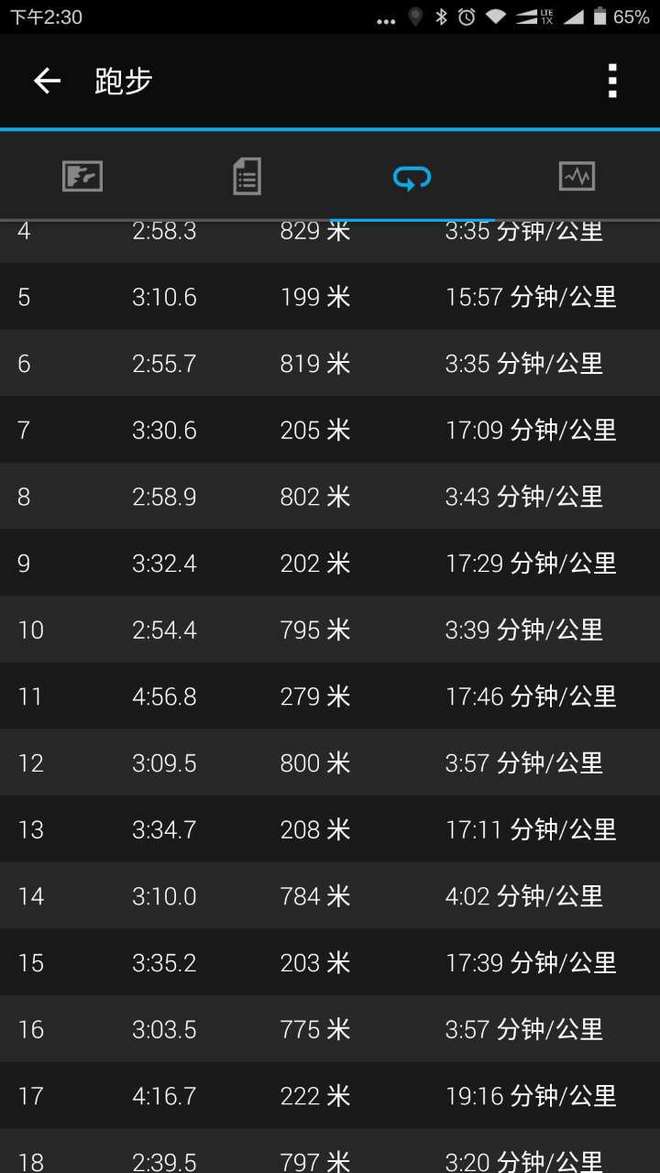Screen dimensions: 660x1173
Task: Switch to the overview map tab
Action: pos(82,177)
